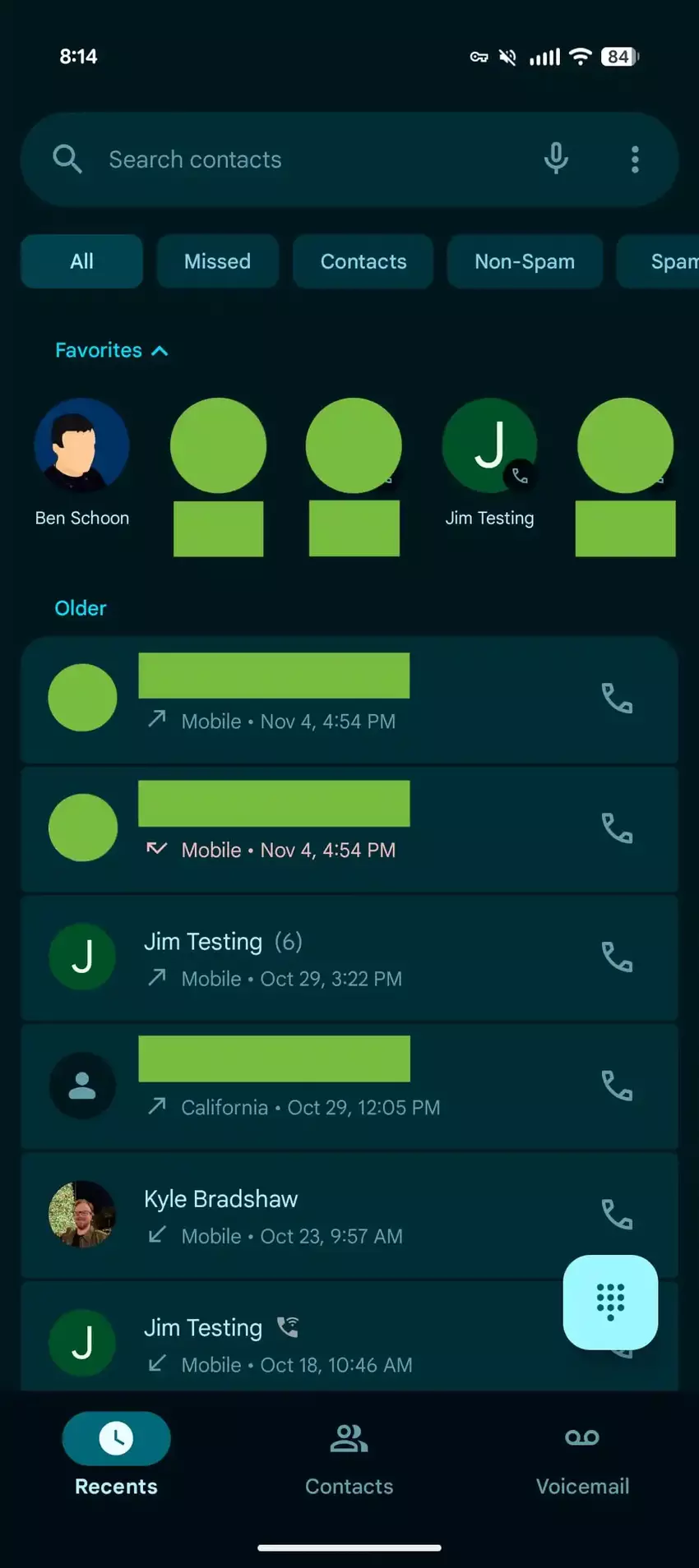Viewport: 699px width, 1568px height.
Task: Call Jim Testing from Oct 29 entry
Action: click(x=617, y=957)
